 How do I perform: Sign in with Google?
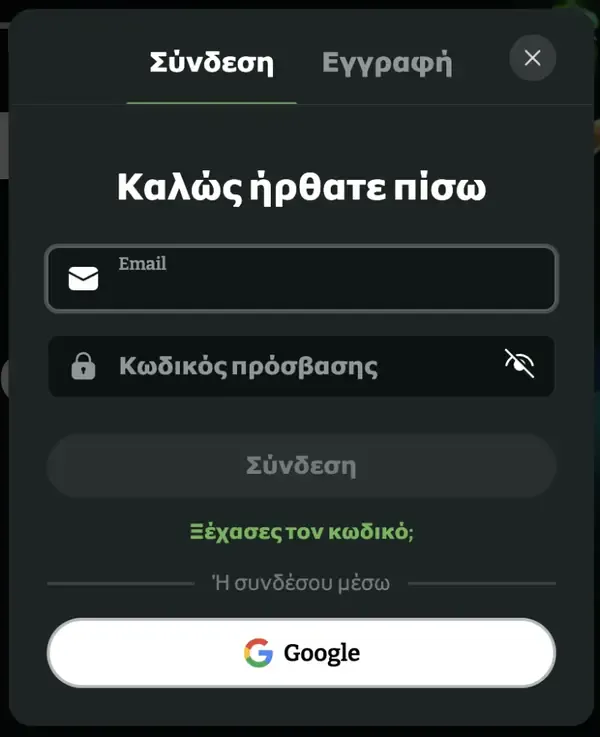(301, 653)
